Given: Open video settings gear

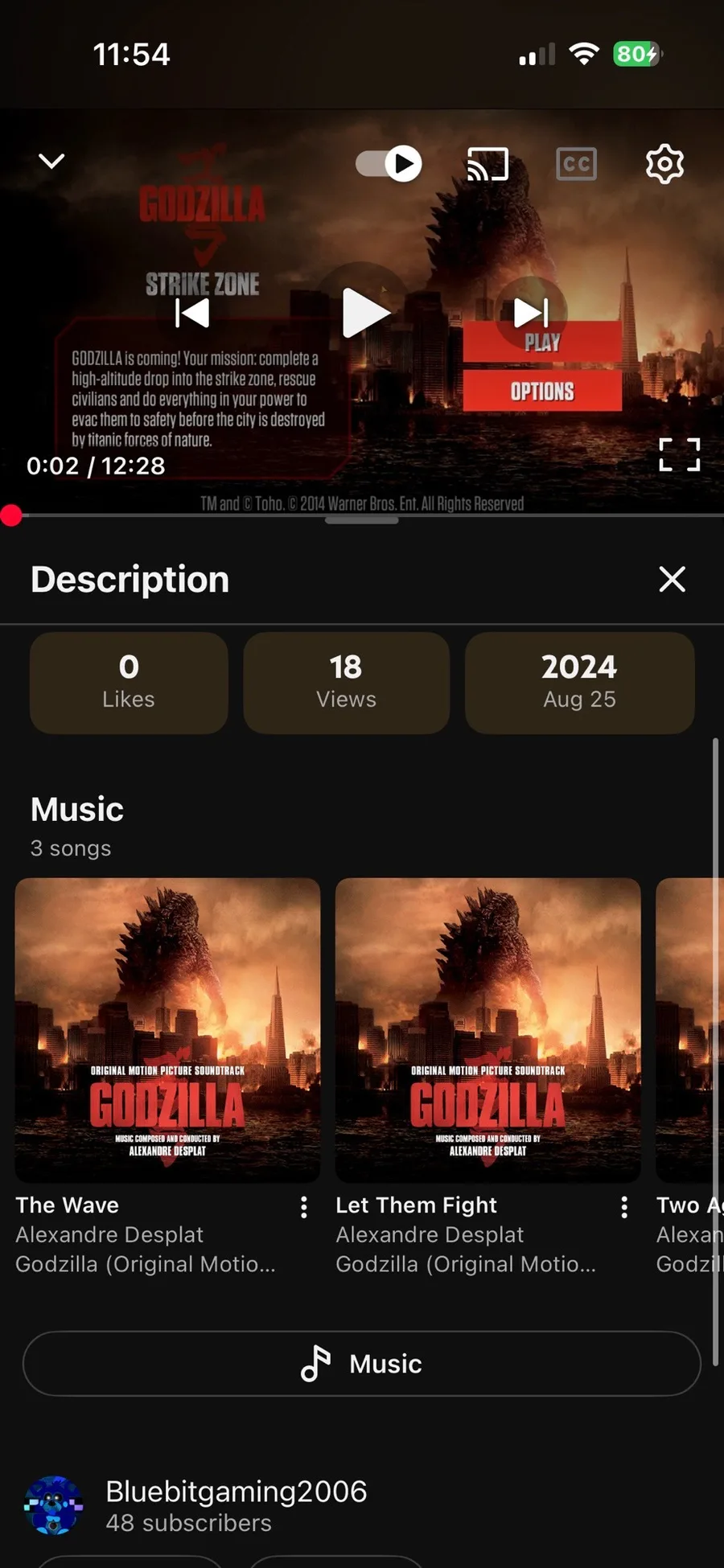Looking at the screenshot, I should [664, 164].
